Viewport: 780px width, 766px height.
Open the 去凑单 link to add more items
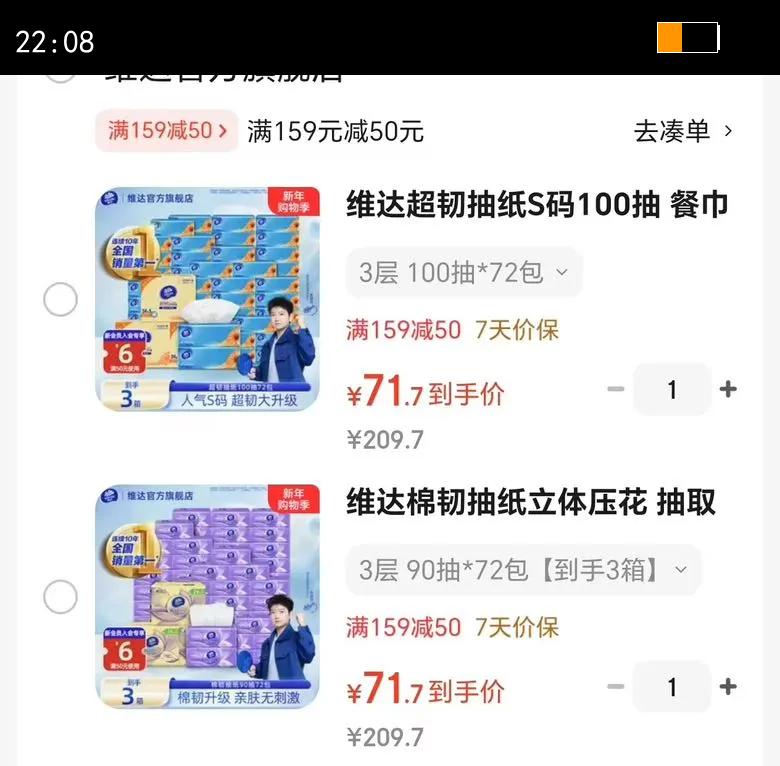tap(683, 131)
